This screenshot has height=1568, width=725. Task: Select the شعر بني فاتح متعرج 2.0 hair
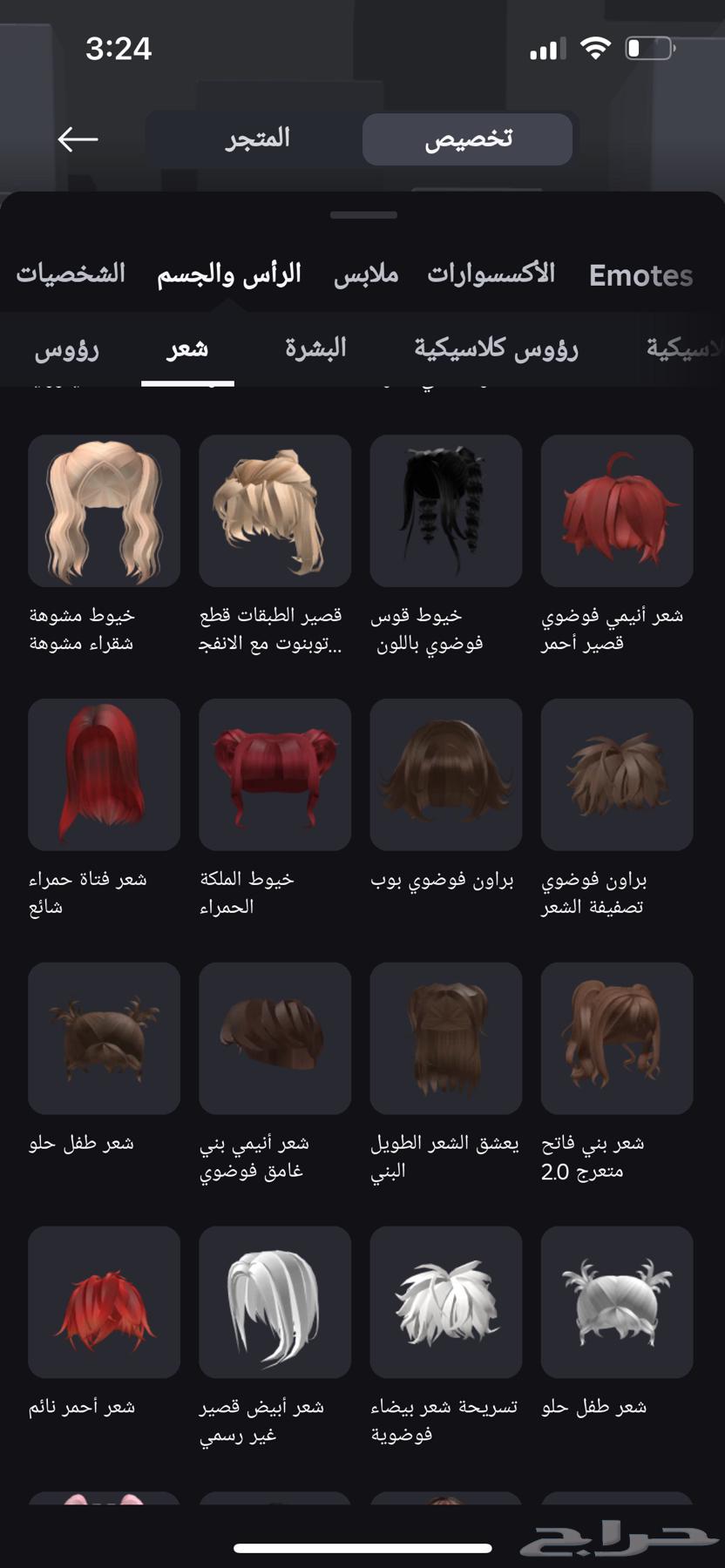[x=616, y=1038]
